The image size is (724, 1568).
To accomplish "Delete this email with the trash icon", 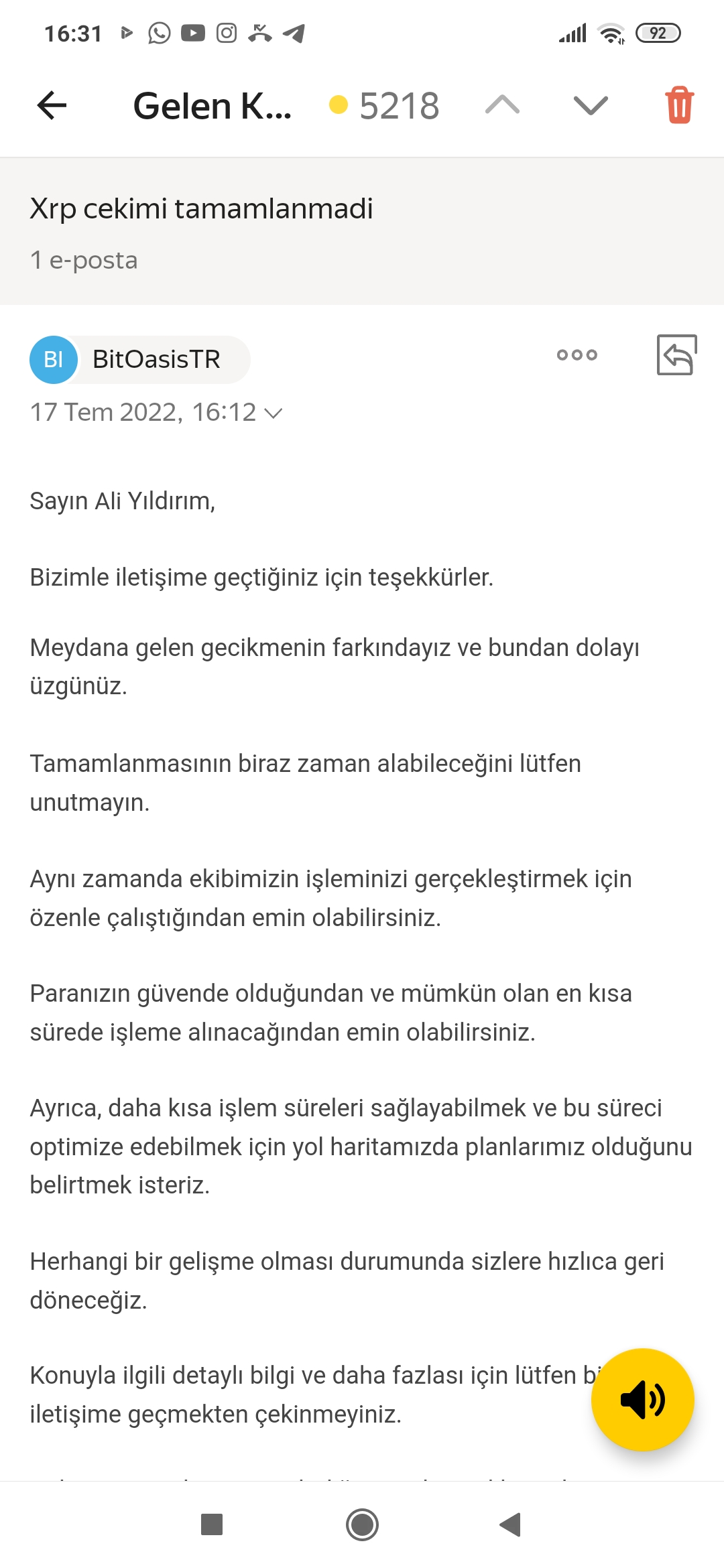I will [x=679, y=105].
